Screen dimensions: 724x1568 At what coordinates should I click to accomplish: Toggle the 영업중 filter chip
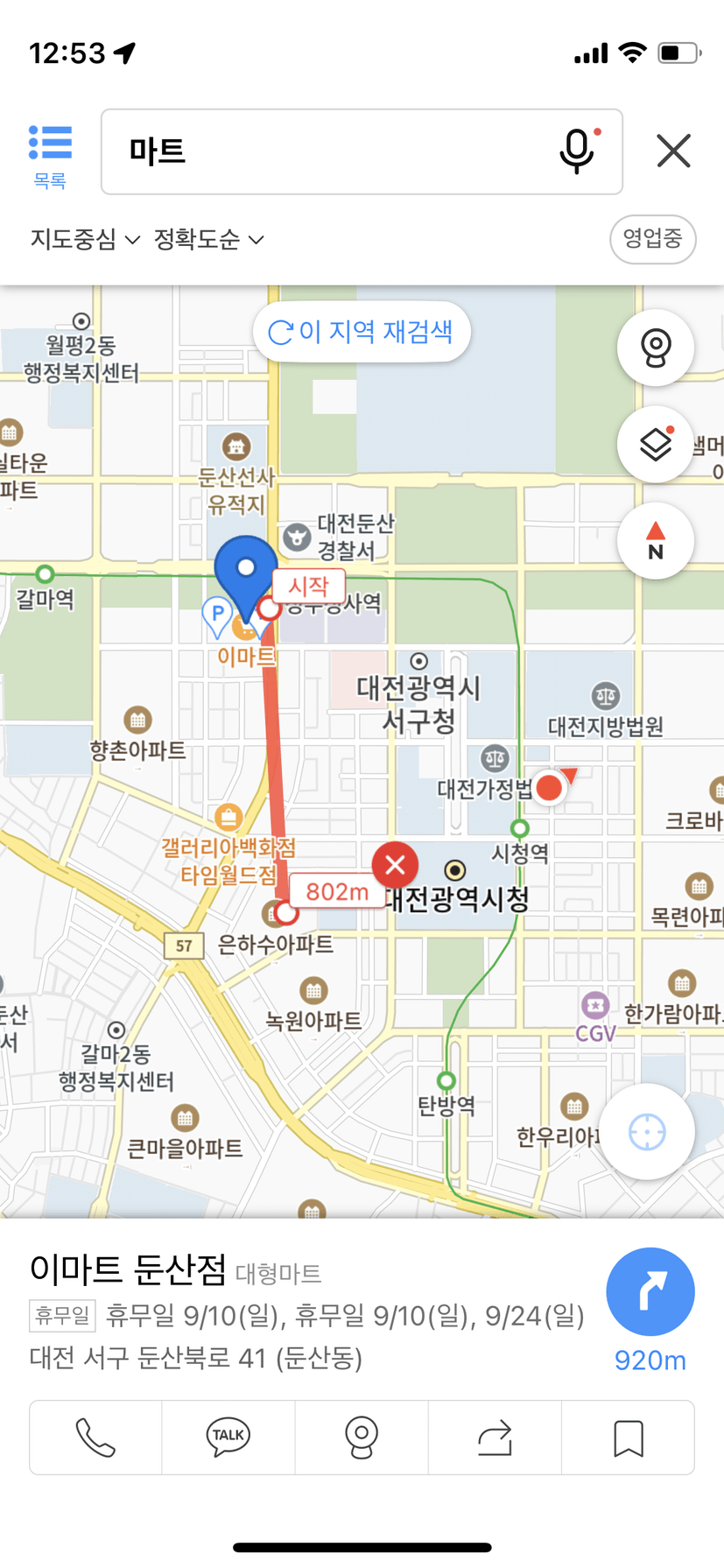click(652, 238)
